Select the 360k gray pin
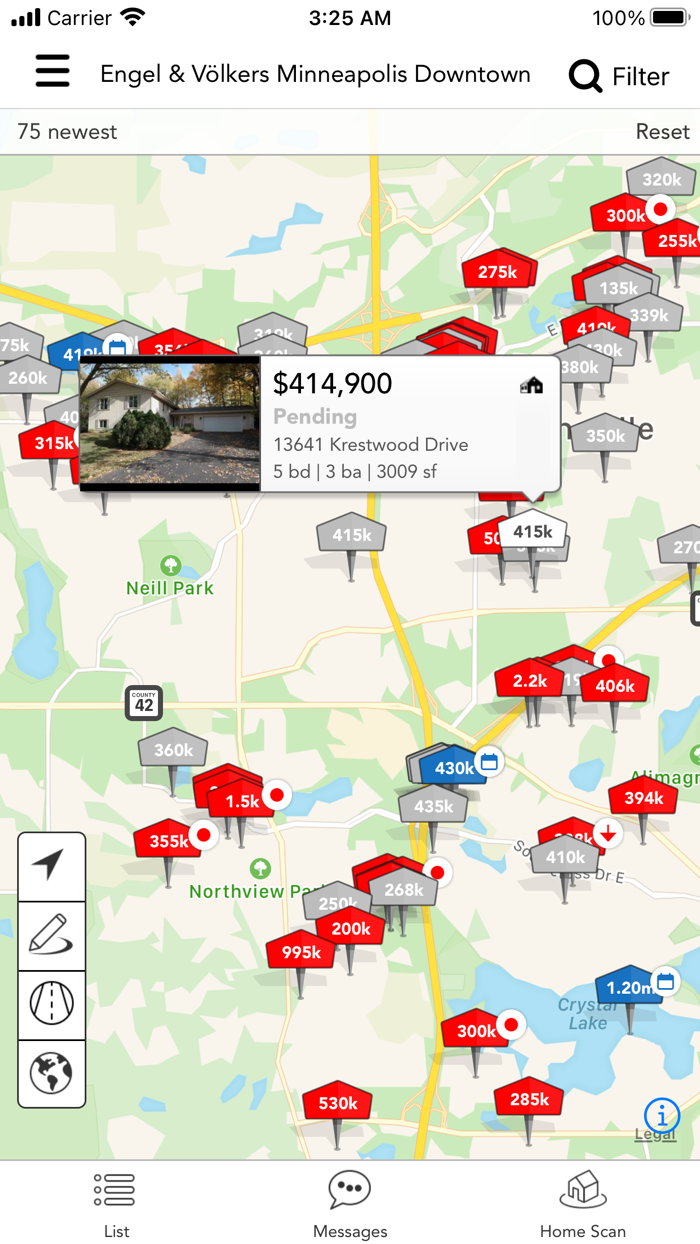The height and width of the screenshot is (1244, 700). (x=173, y=750)
